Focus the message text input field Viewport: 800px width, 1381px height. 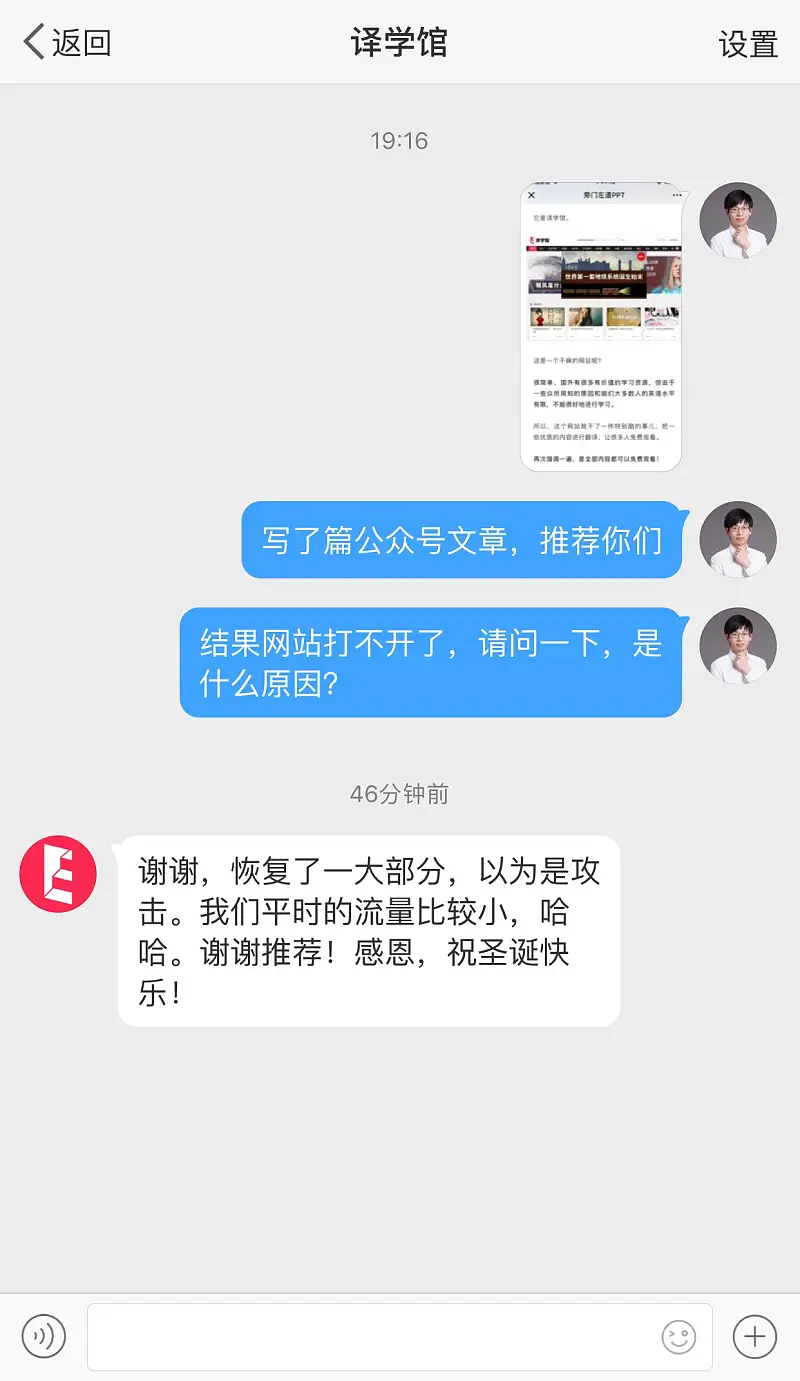point(370,1336)
